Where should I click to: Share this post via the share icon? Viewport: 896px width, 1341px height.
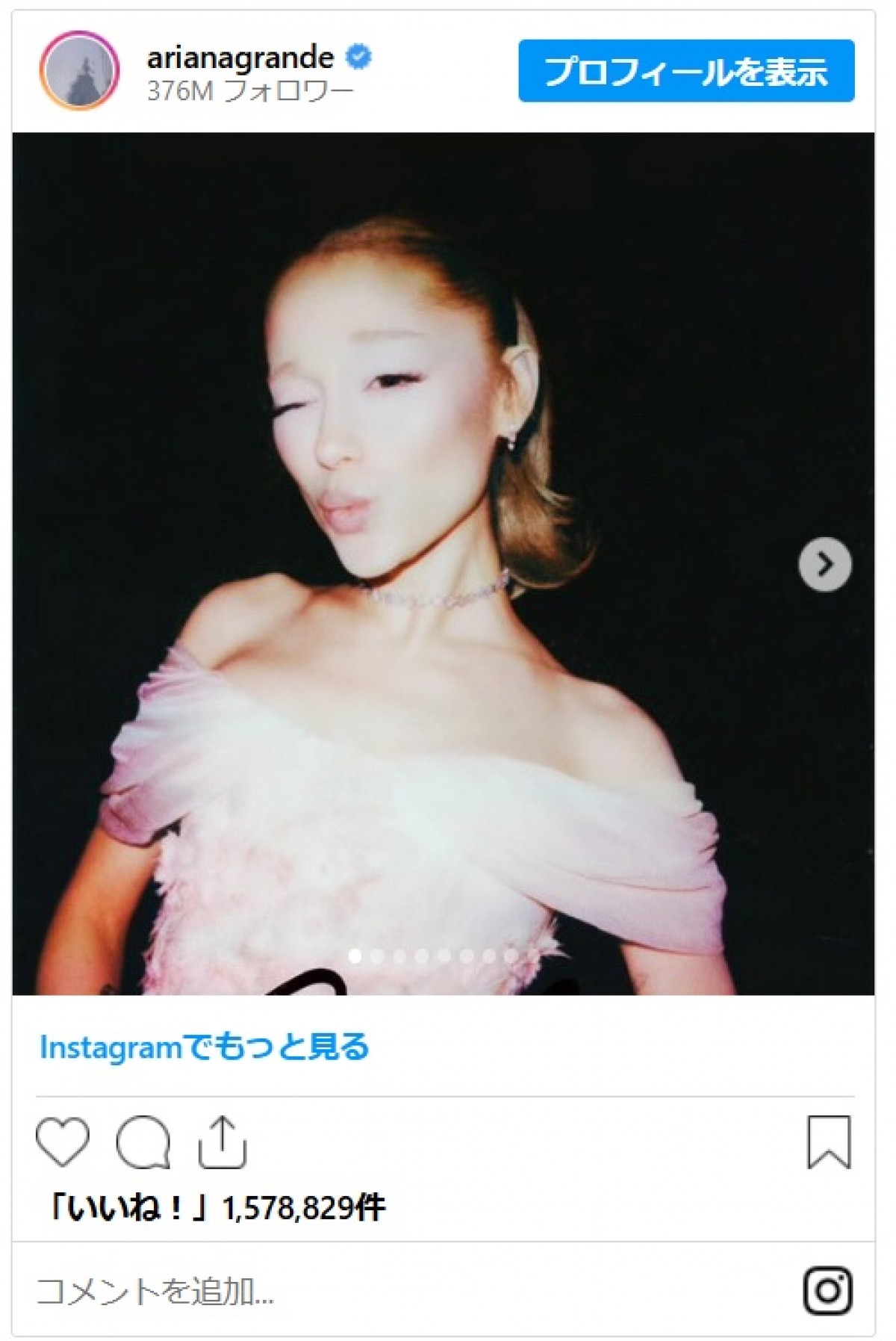coord(223,1142)
